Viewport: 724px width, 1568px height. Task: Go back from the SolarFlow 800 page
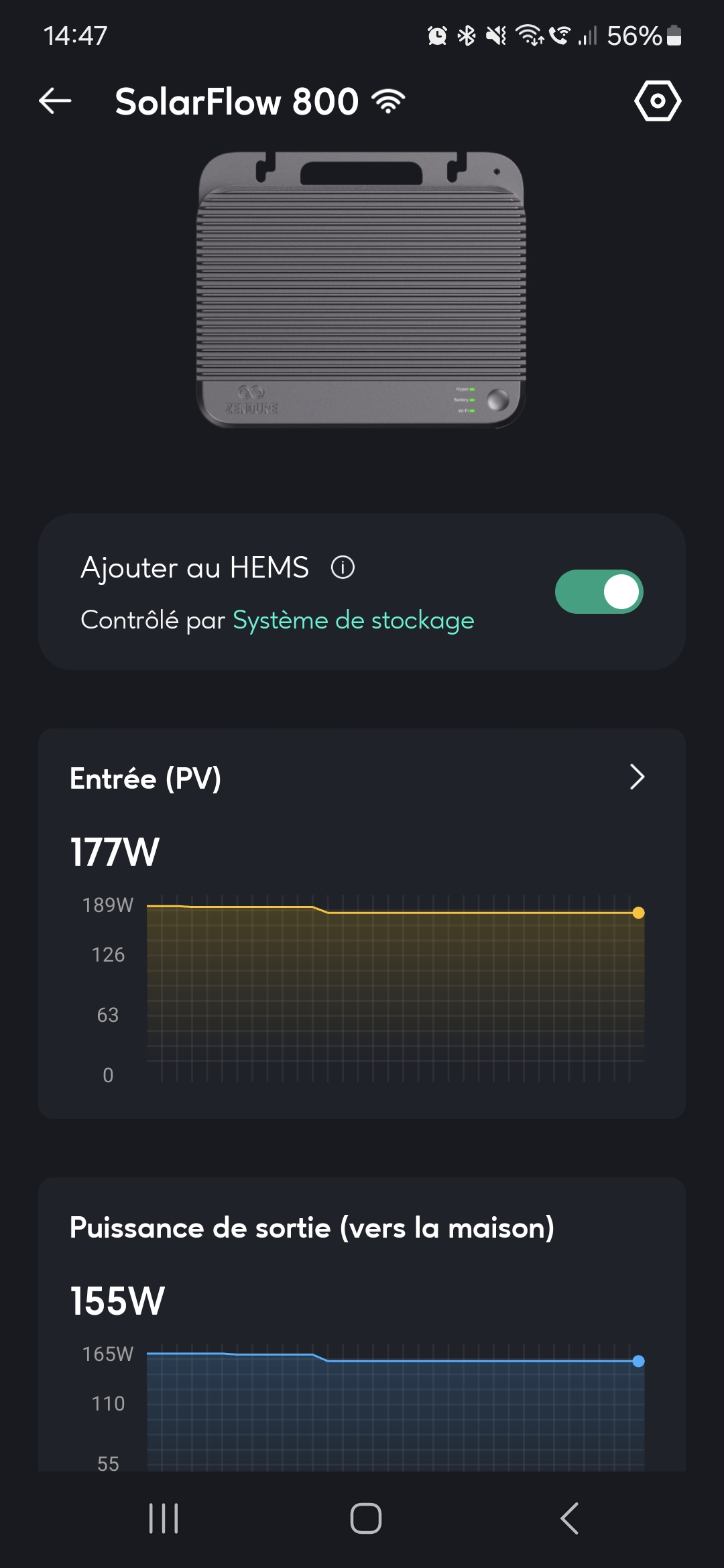click(x=55, y=101)
